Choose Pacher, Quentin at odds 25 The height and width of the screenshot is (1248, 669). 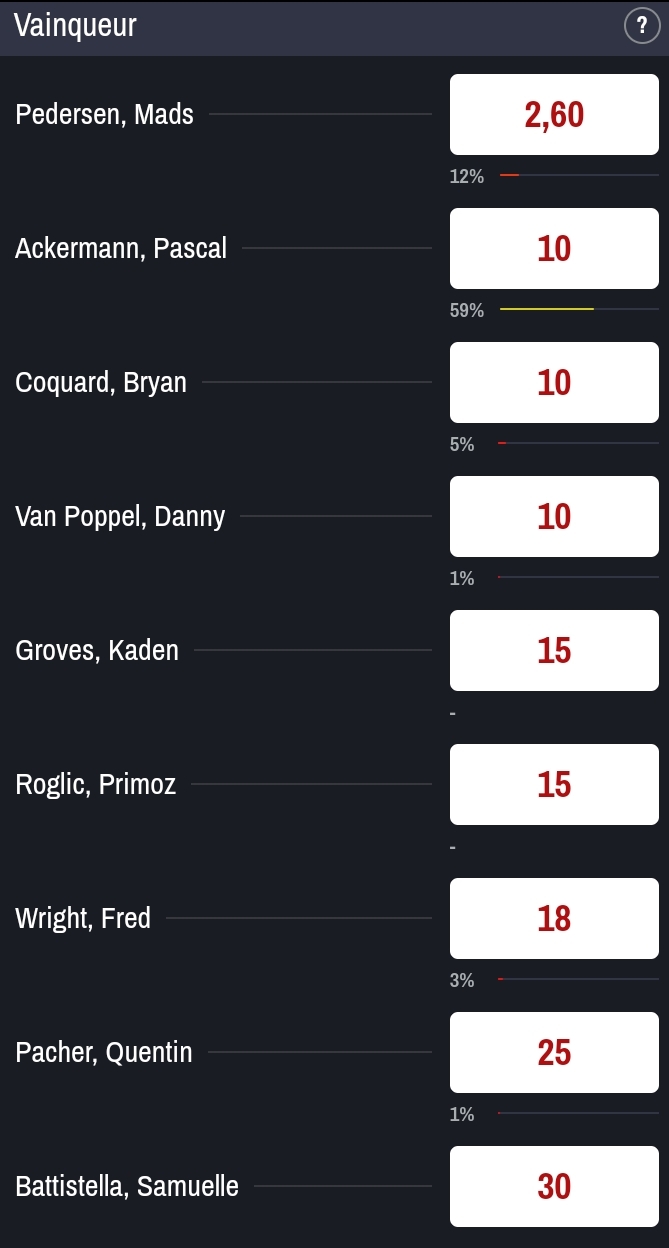(554, 1053)
